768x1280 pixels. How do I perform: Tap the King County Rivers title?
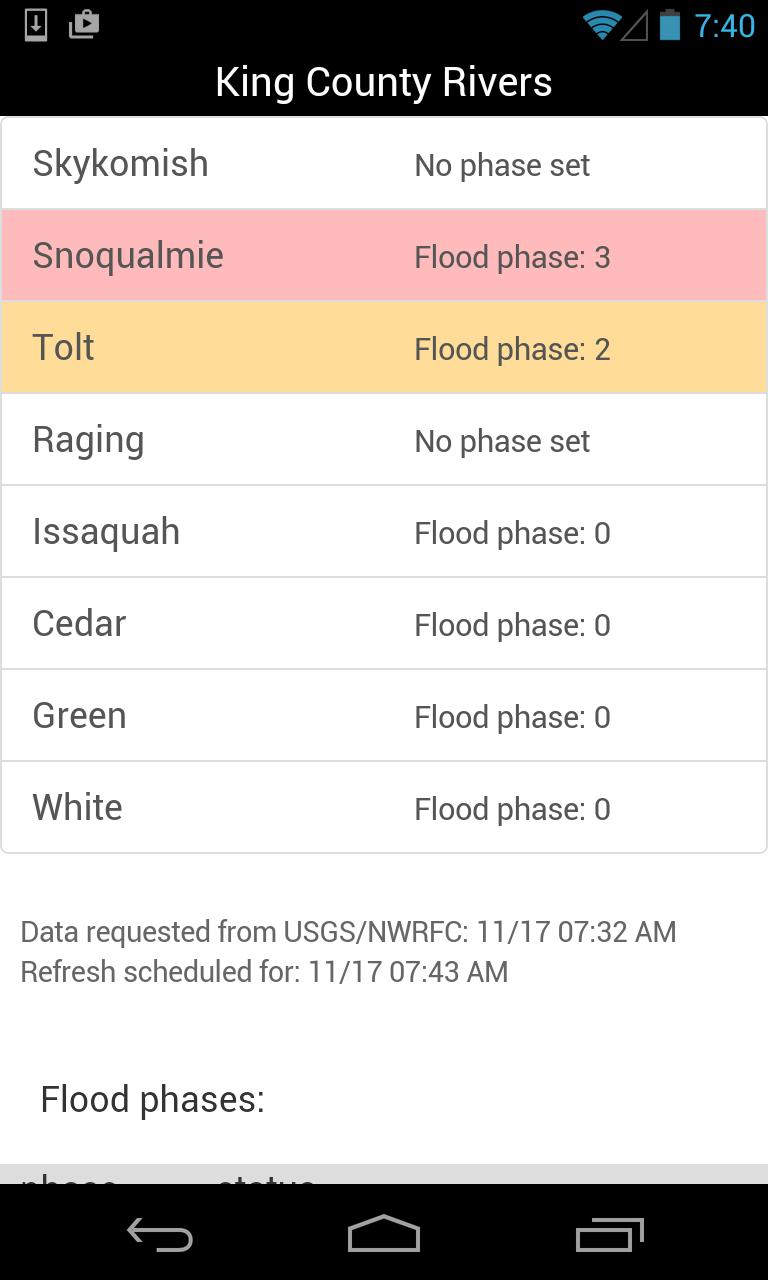click(x=384, y=81)
